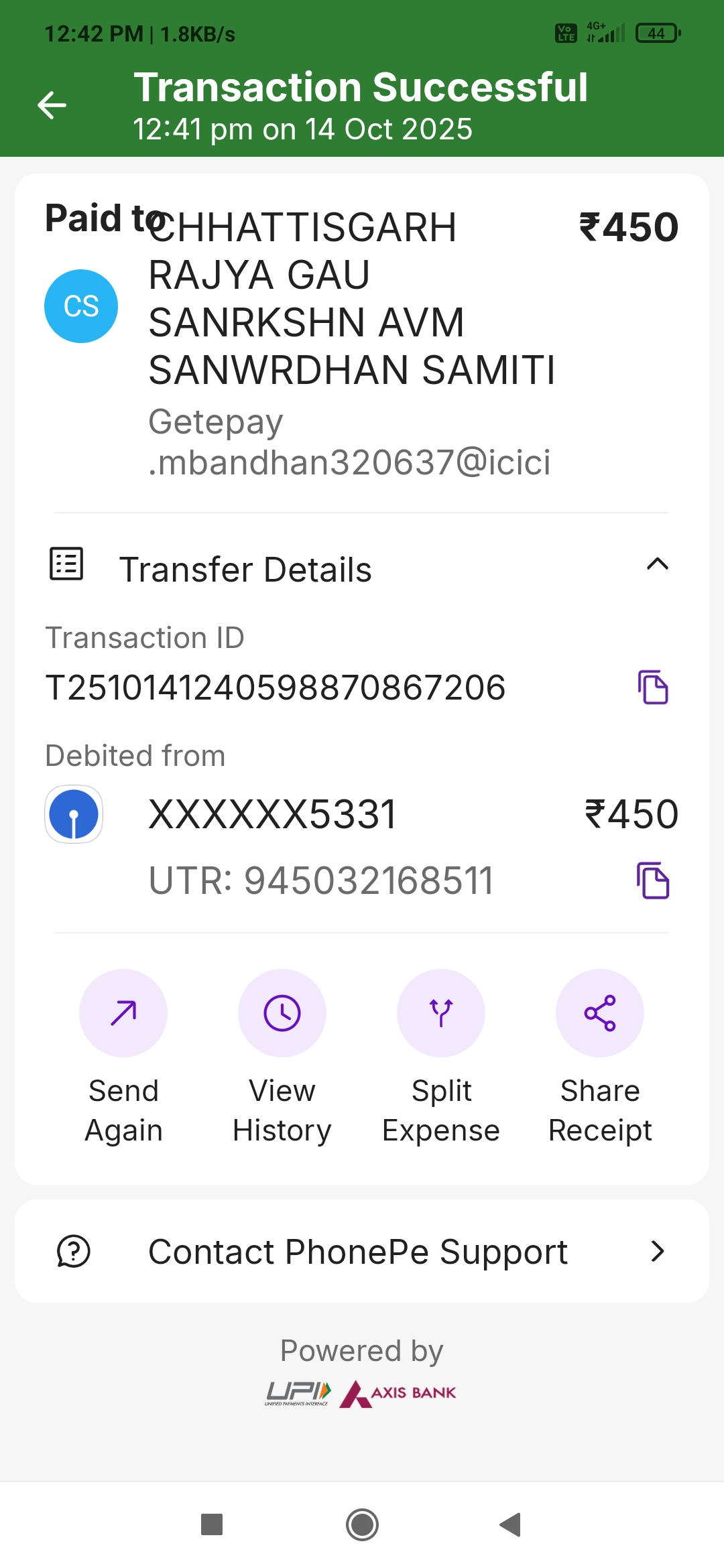Viewport: 724px width, 1568px height.
Task: Go back using the header arrow
Action: click(x=52, y=105)
